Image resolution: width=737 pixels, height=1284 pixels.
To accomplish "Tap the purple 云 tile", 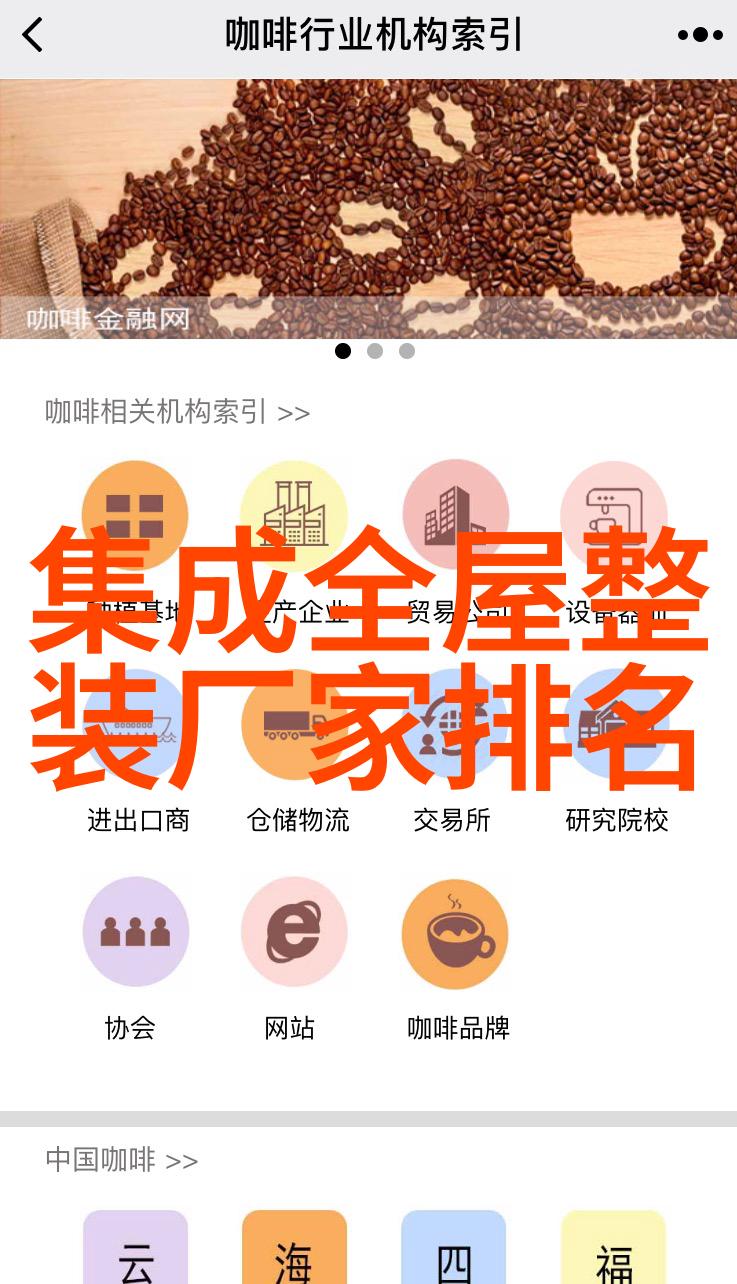I will point(135,1252).
